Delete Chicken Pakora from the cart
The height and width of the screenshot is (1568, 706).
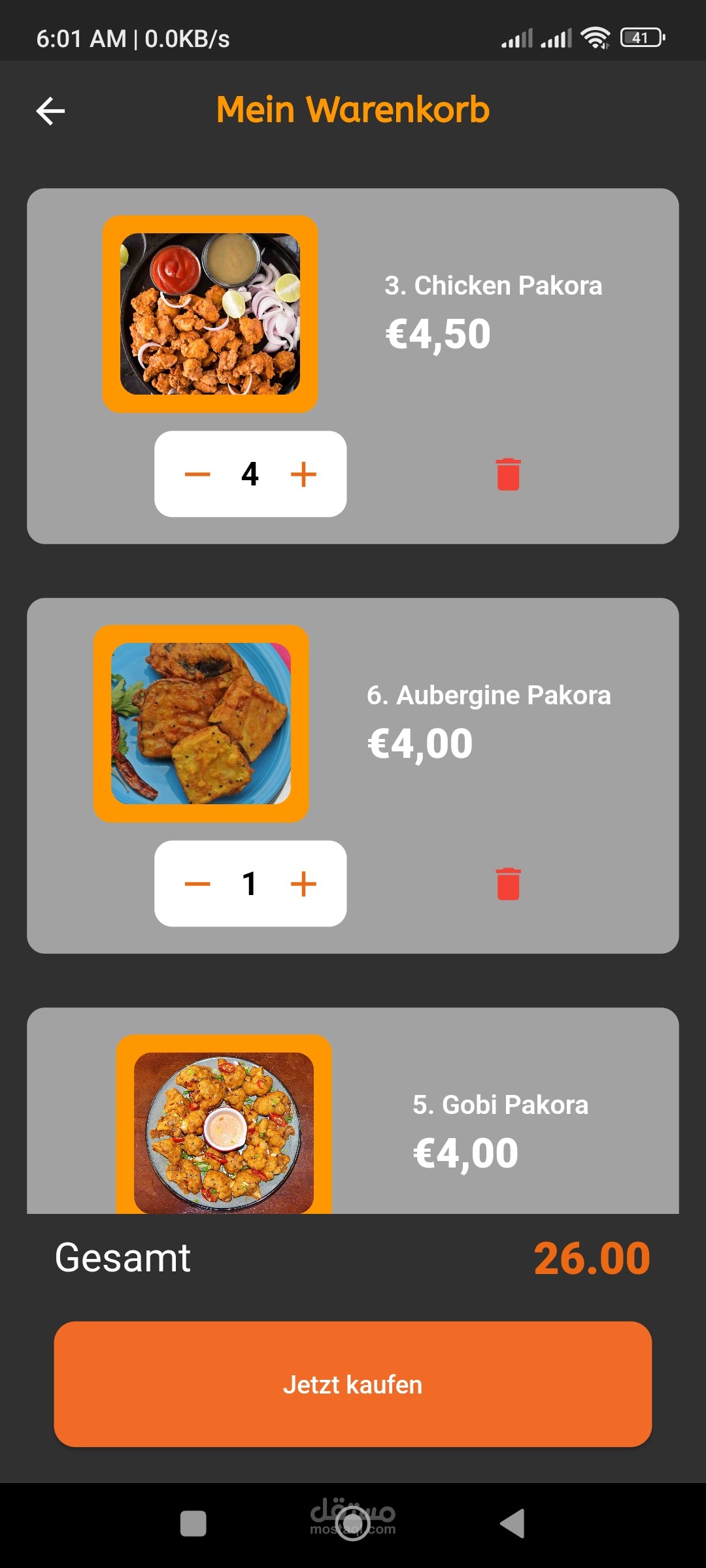point(508,474)
